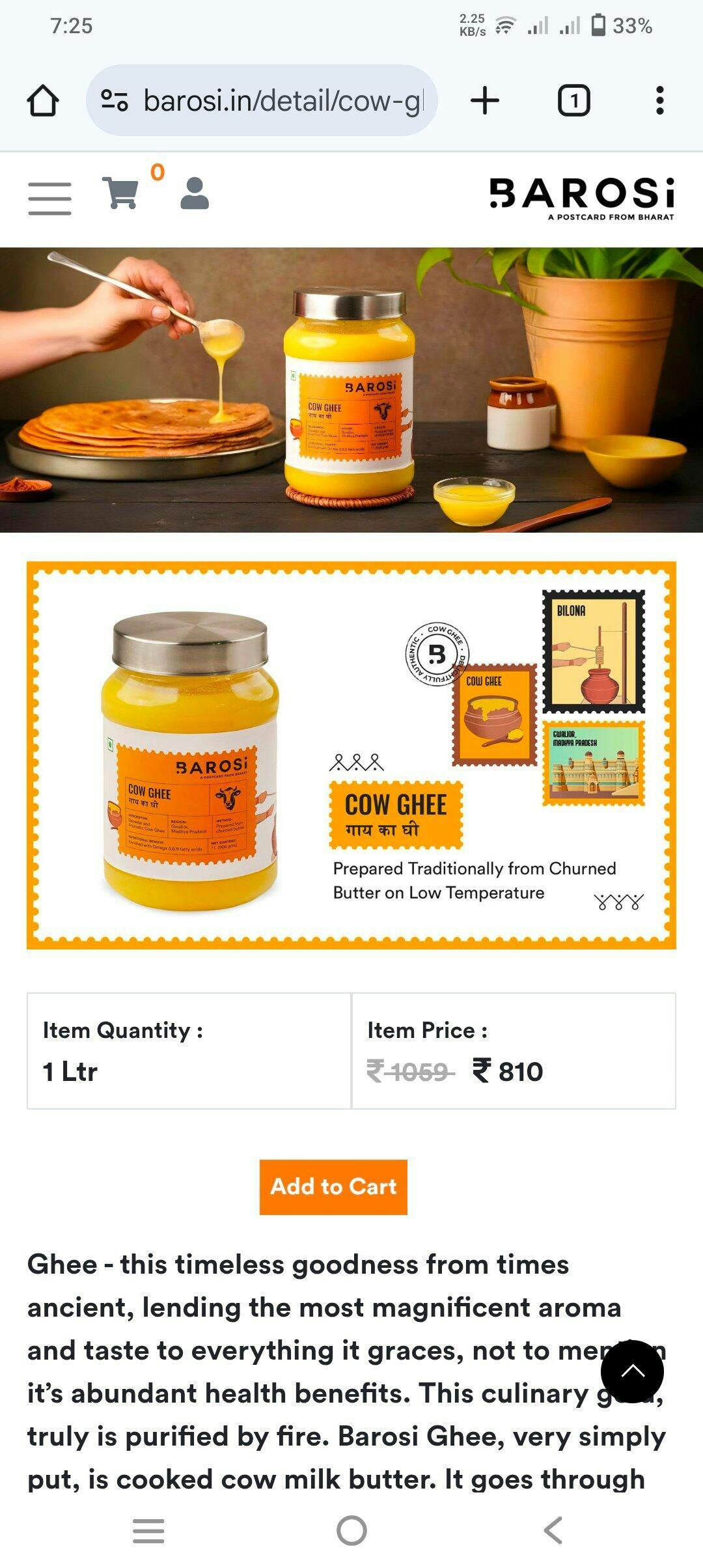
Task: Open the user account icon
Action: (x=195, y=193)
